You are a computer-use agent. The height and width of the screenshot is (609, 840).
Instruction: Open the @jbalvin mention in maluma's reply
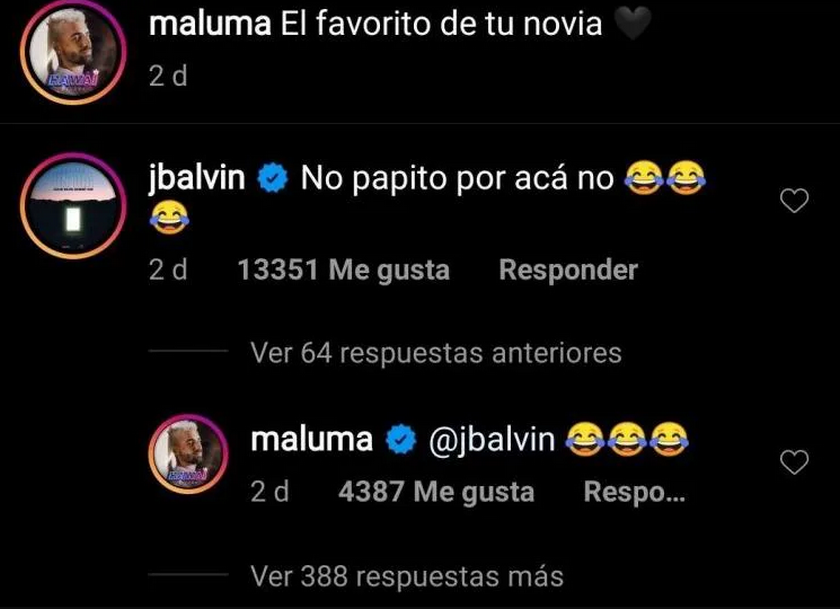click(x=491, y=439)
